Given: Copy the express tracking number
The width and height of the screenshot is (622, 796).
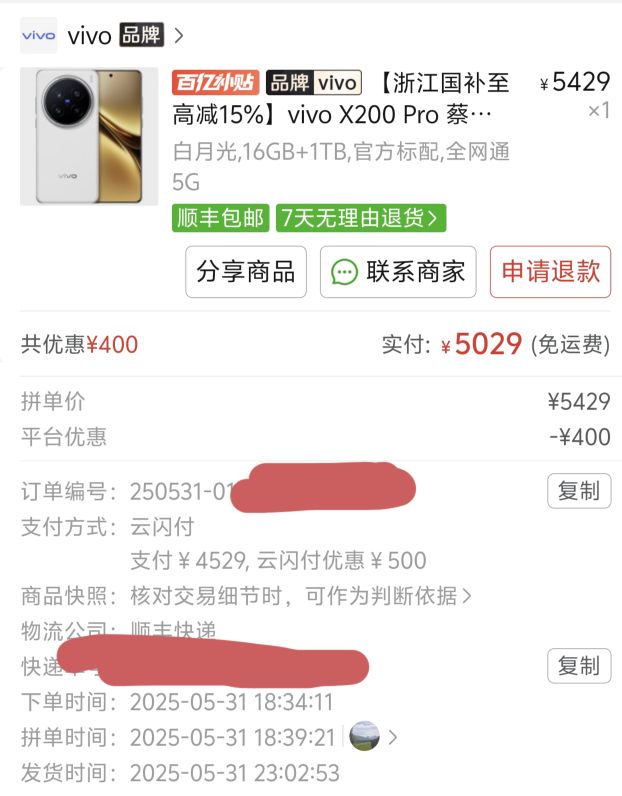Looking at the screenshot, I should (578, 666).
